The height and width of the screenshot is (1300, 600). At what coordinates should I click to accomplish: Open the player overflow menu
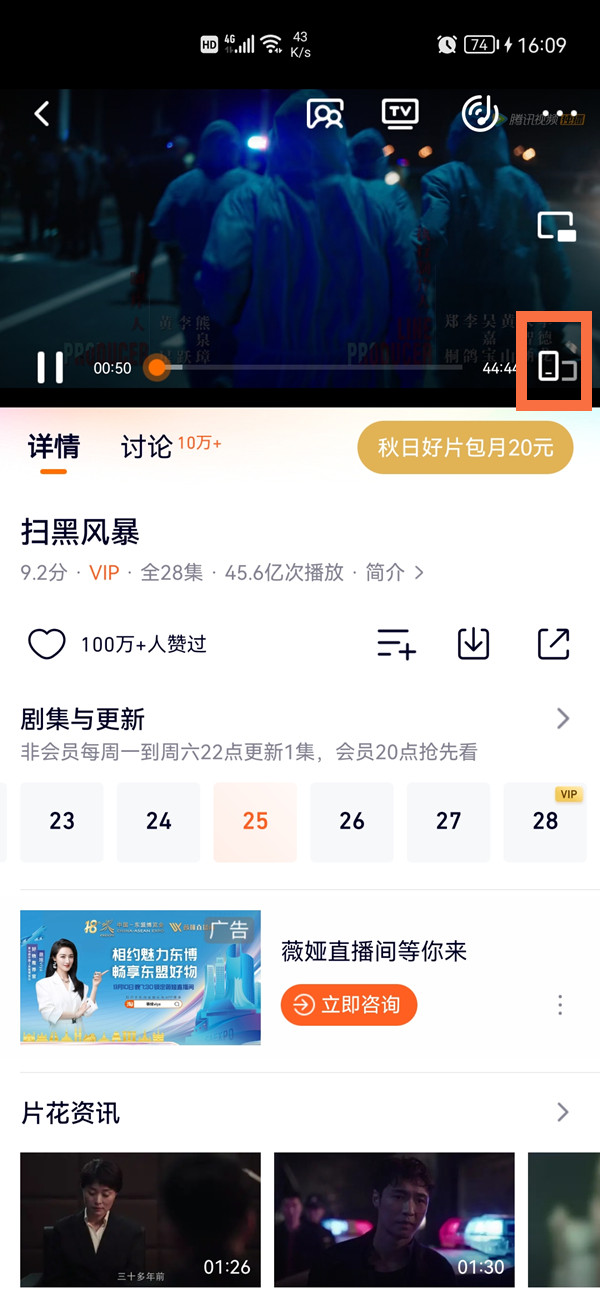560,114
